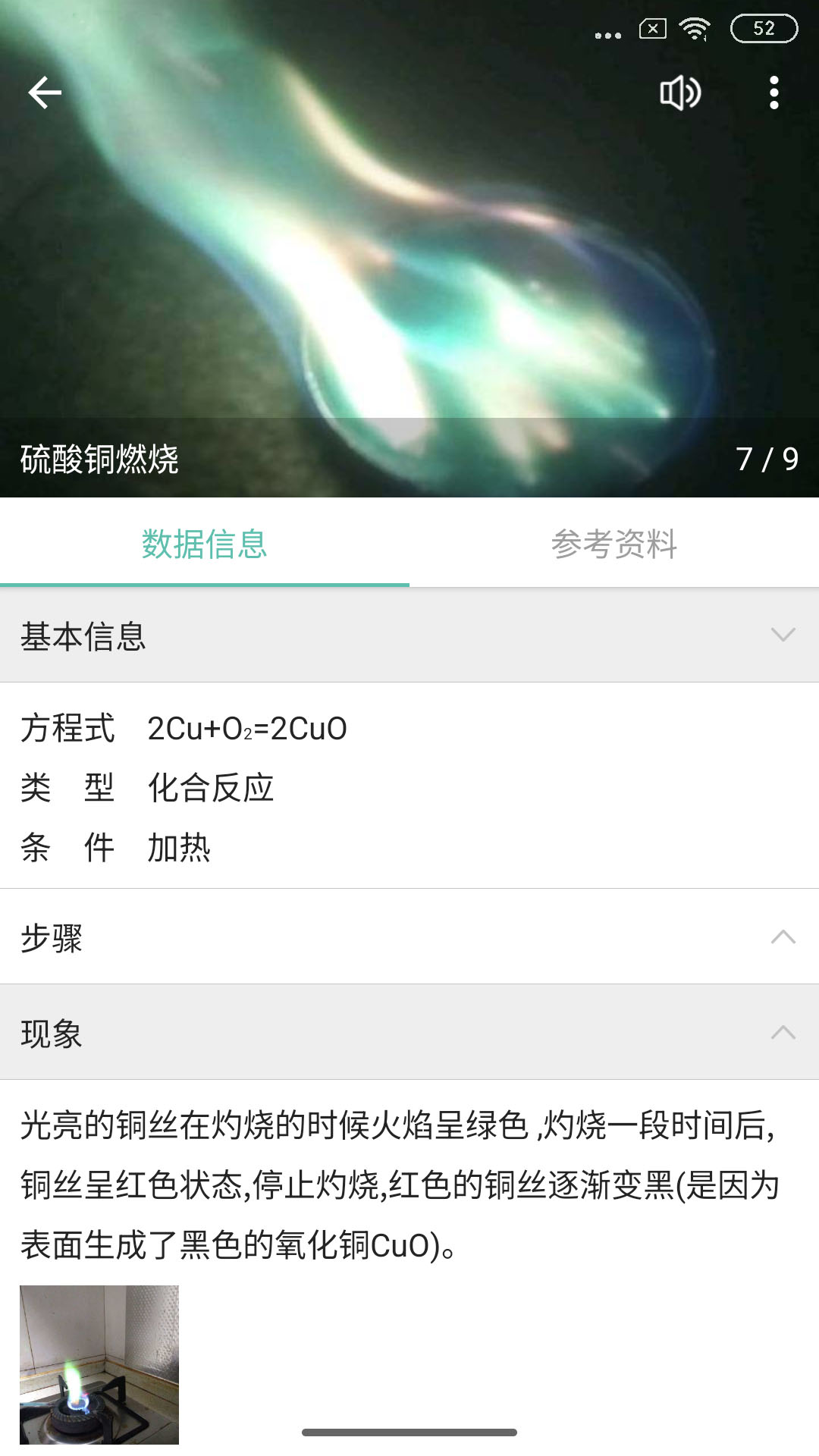Screen dimensions: 819x1456
Task: Switch to the 参考资料 tab
Action: pyautogui.click(x=614, y=544)
